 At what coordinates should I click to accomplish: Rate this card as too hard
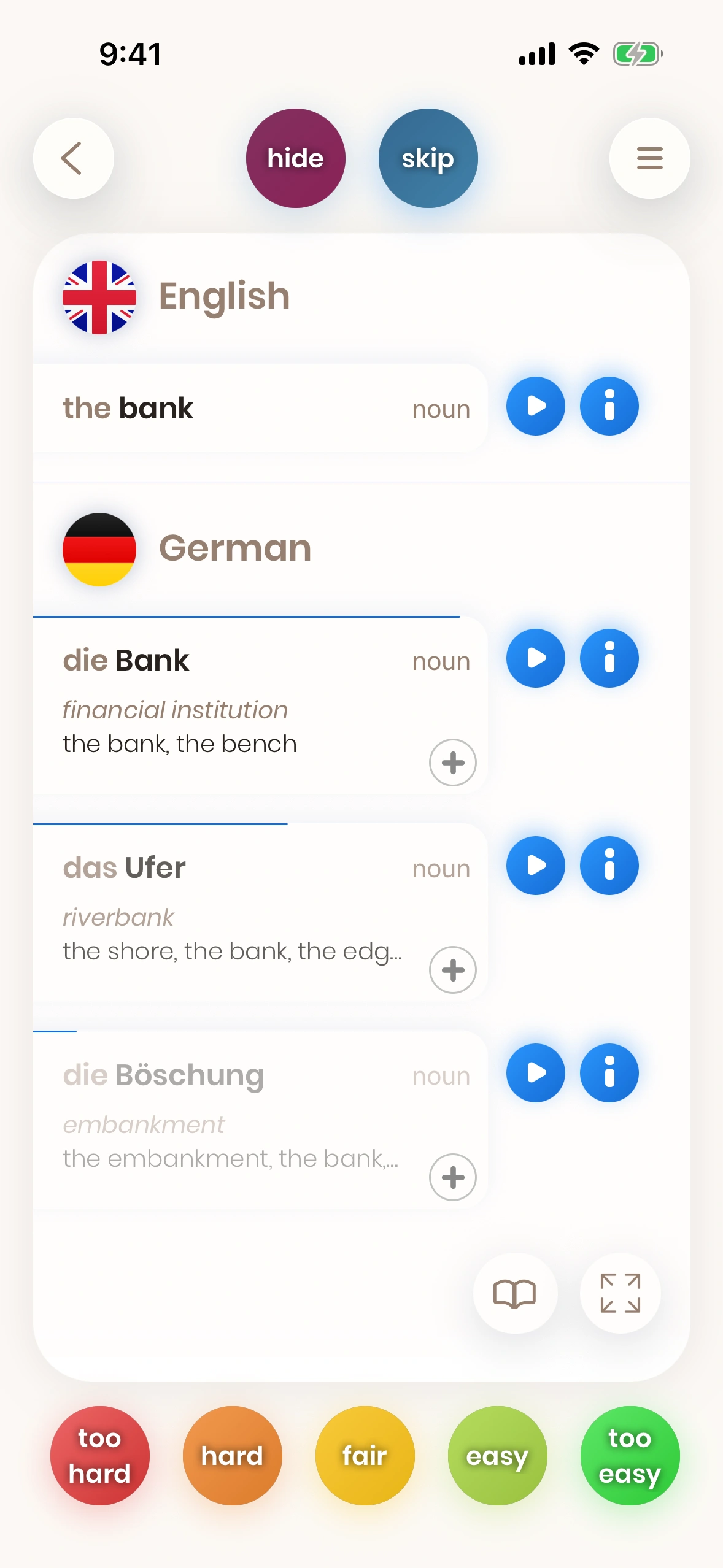99,1456
